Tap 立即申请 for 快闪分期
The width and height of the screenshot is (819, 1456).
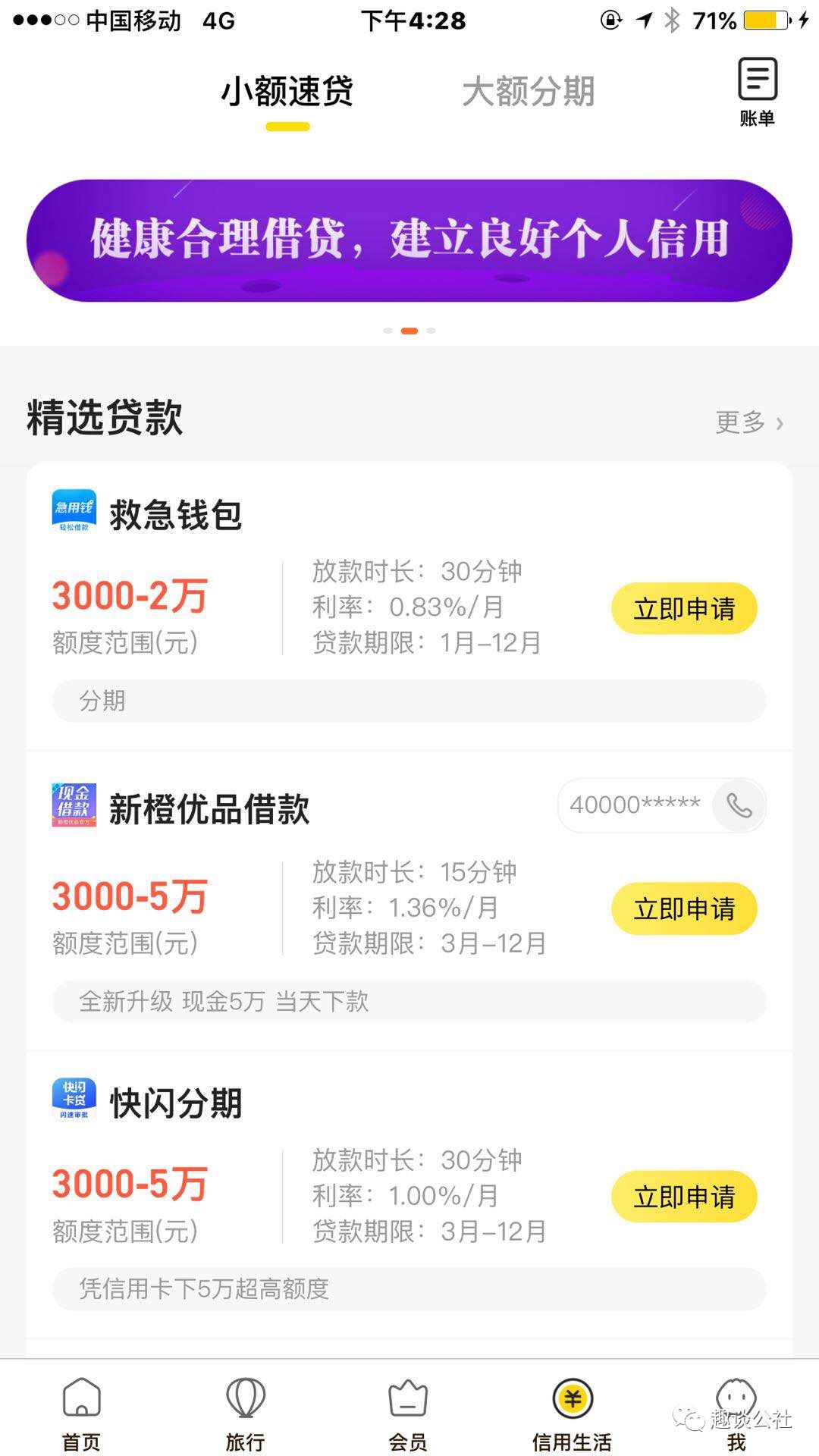[683, 1197]
